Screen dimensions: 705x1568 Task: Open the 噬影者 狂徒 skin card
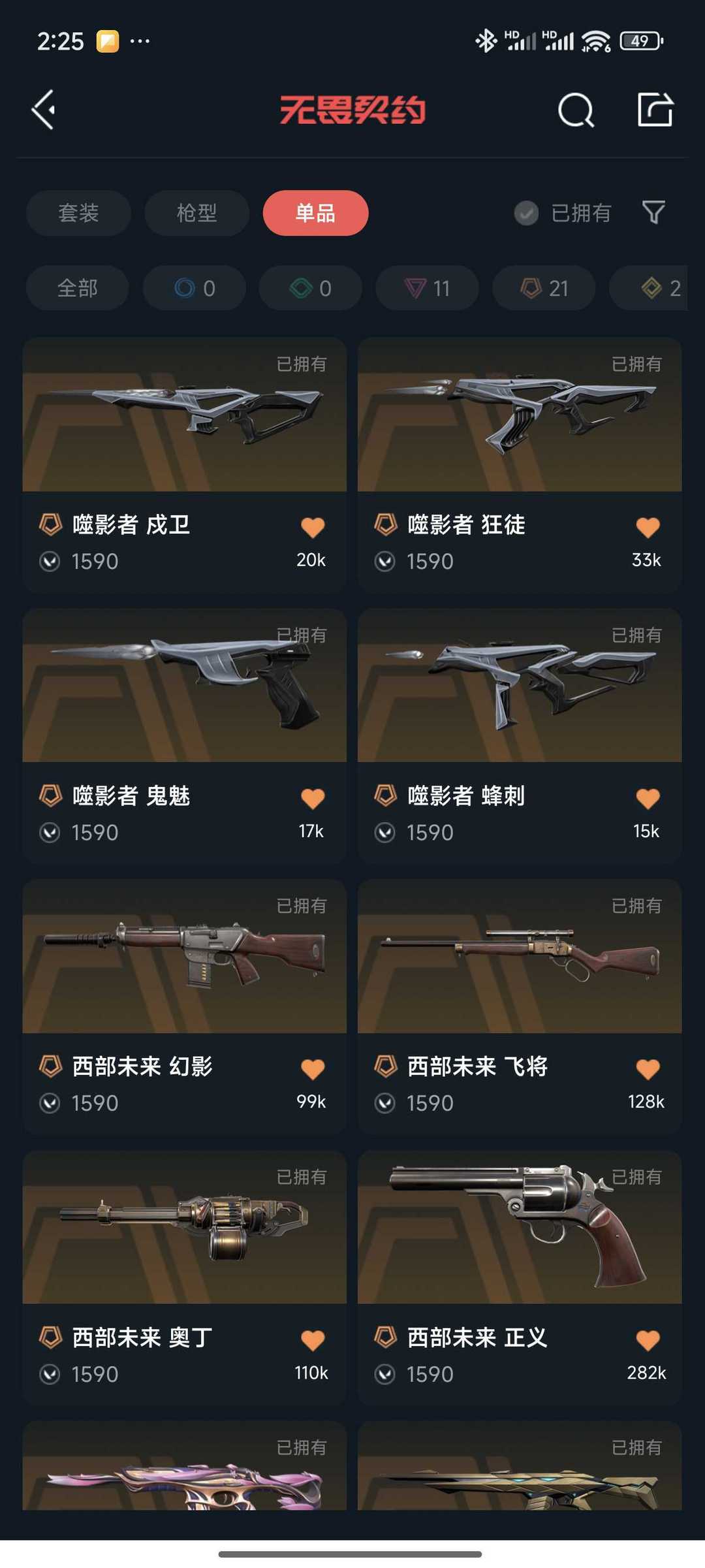[x=520, y=464]
